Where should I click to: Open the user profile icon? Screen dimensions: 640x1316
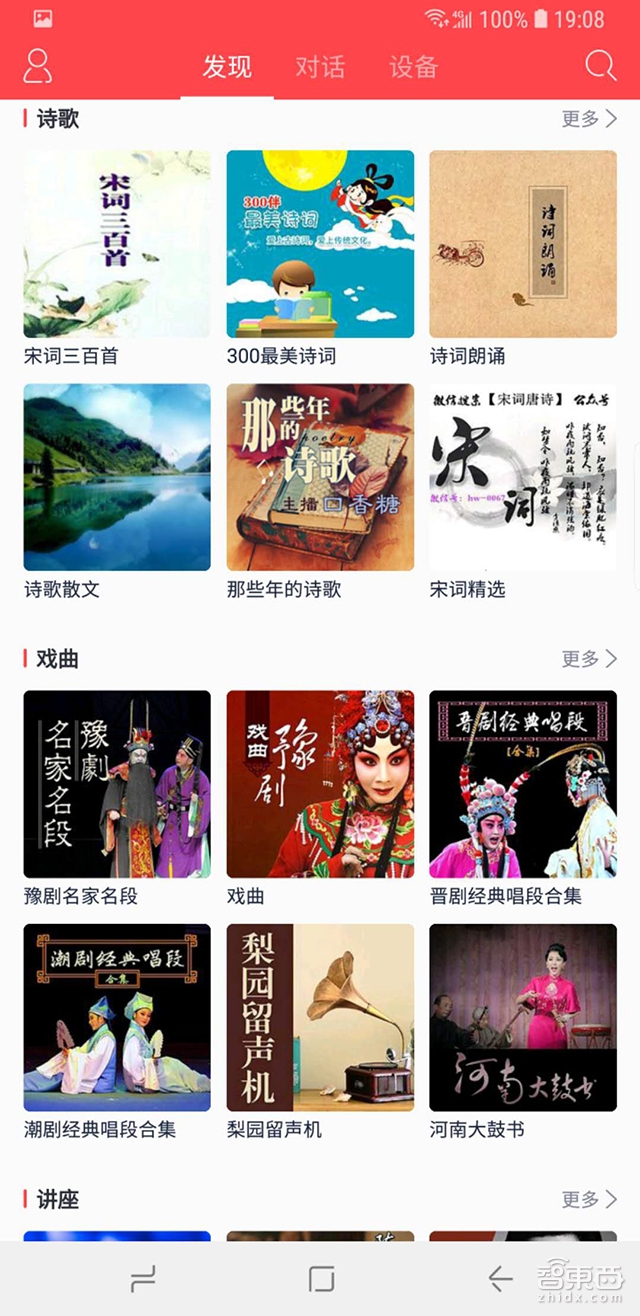38,66
